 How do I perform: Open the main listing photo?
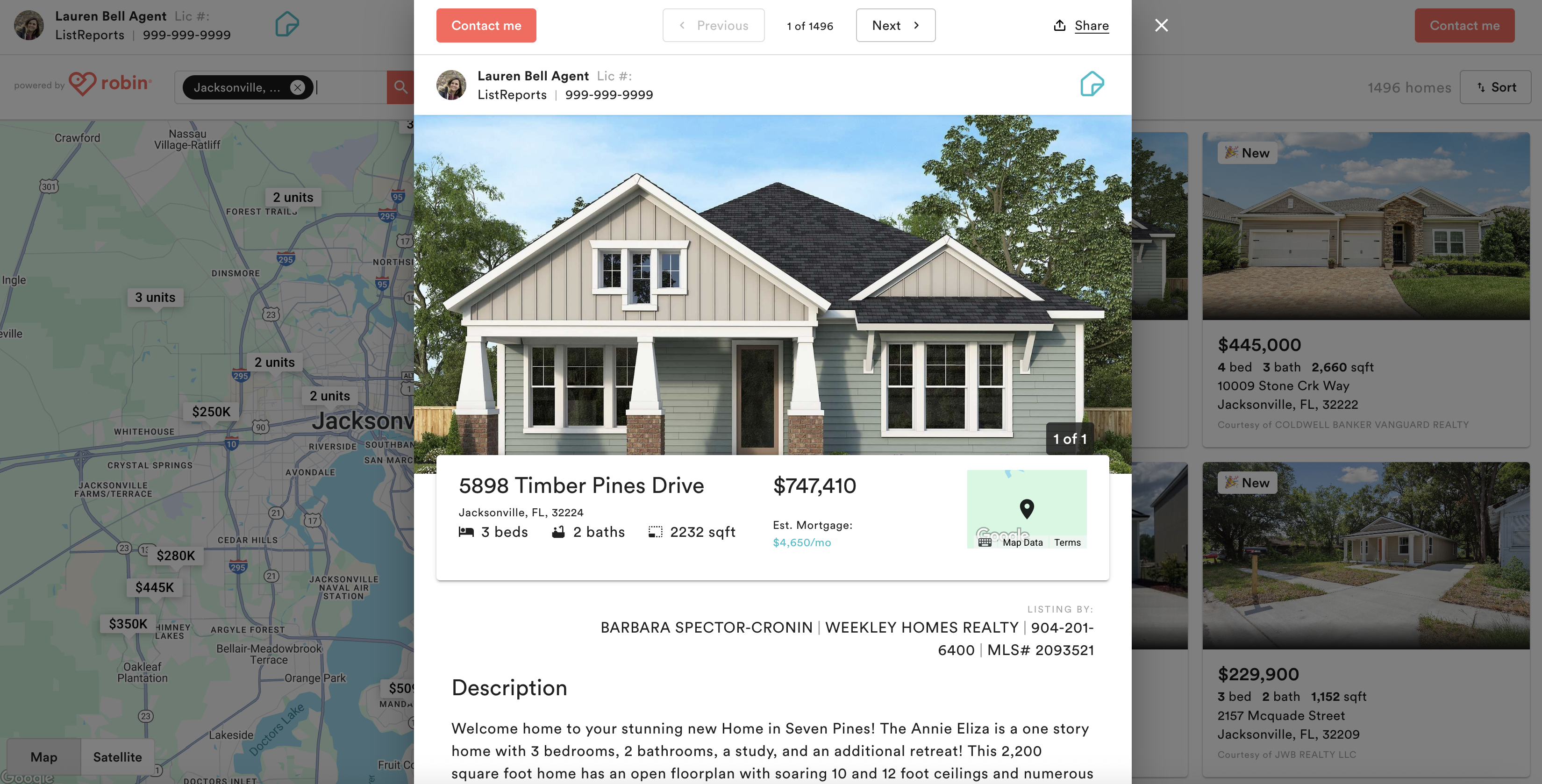(772, 287)
